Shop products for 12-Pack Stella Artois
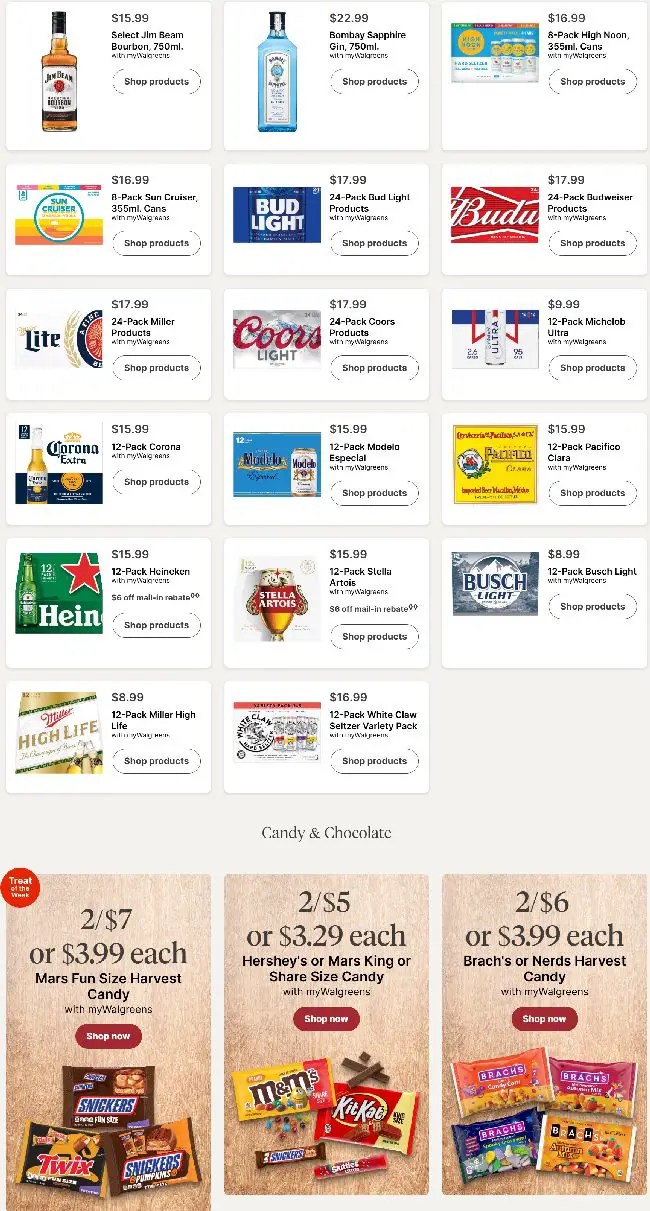Viewport: 650px width, 1211px height. pyautogui.click(x=374, y=636)
